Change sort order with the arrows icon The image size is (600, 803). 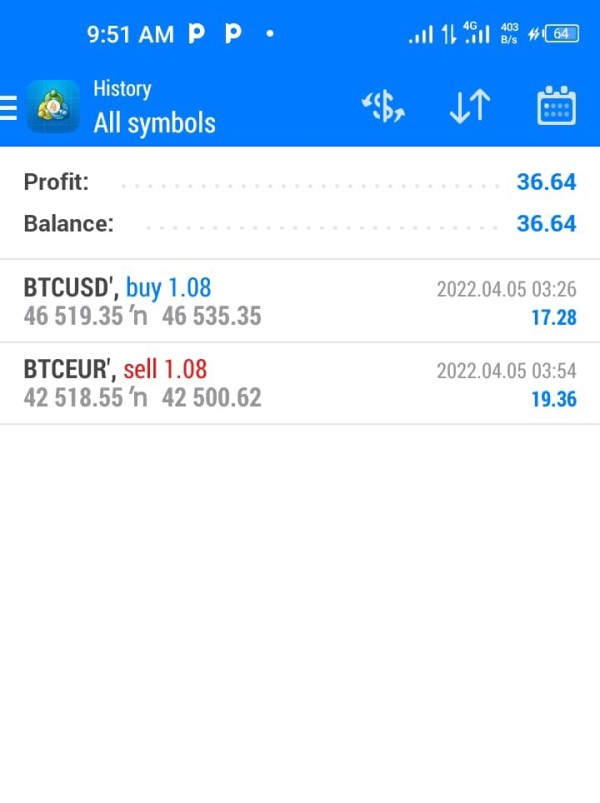[x=469, y=106]
